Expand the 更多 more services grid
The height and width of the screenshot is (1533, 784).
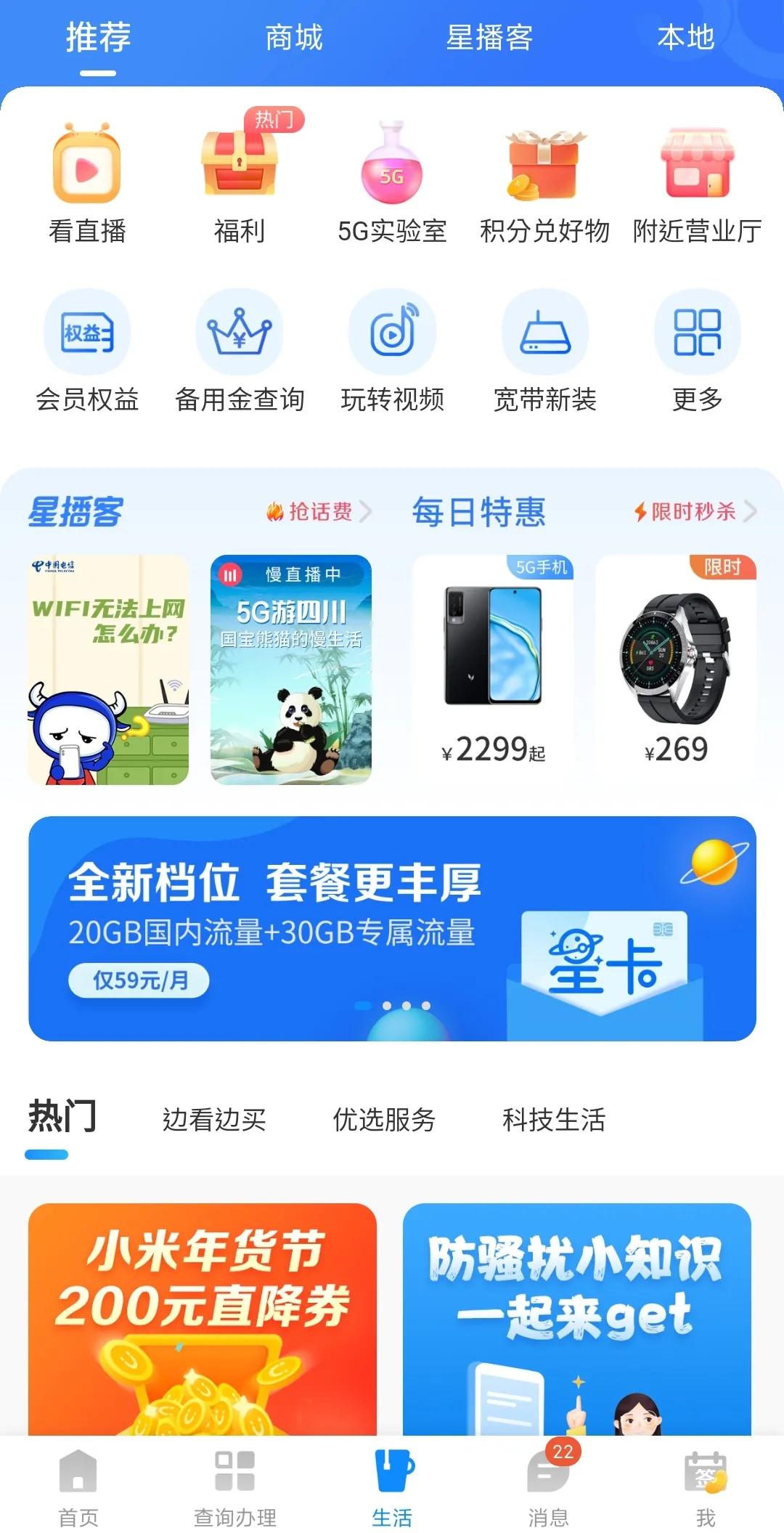click(695, 334)
